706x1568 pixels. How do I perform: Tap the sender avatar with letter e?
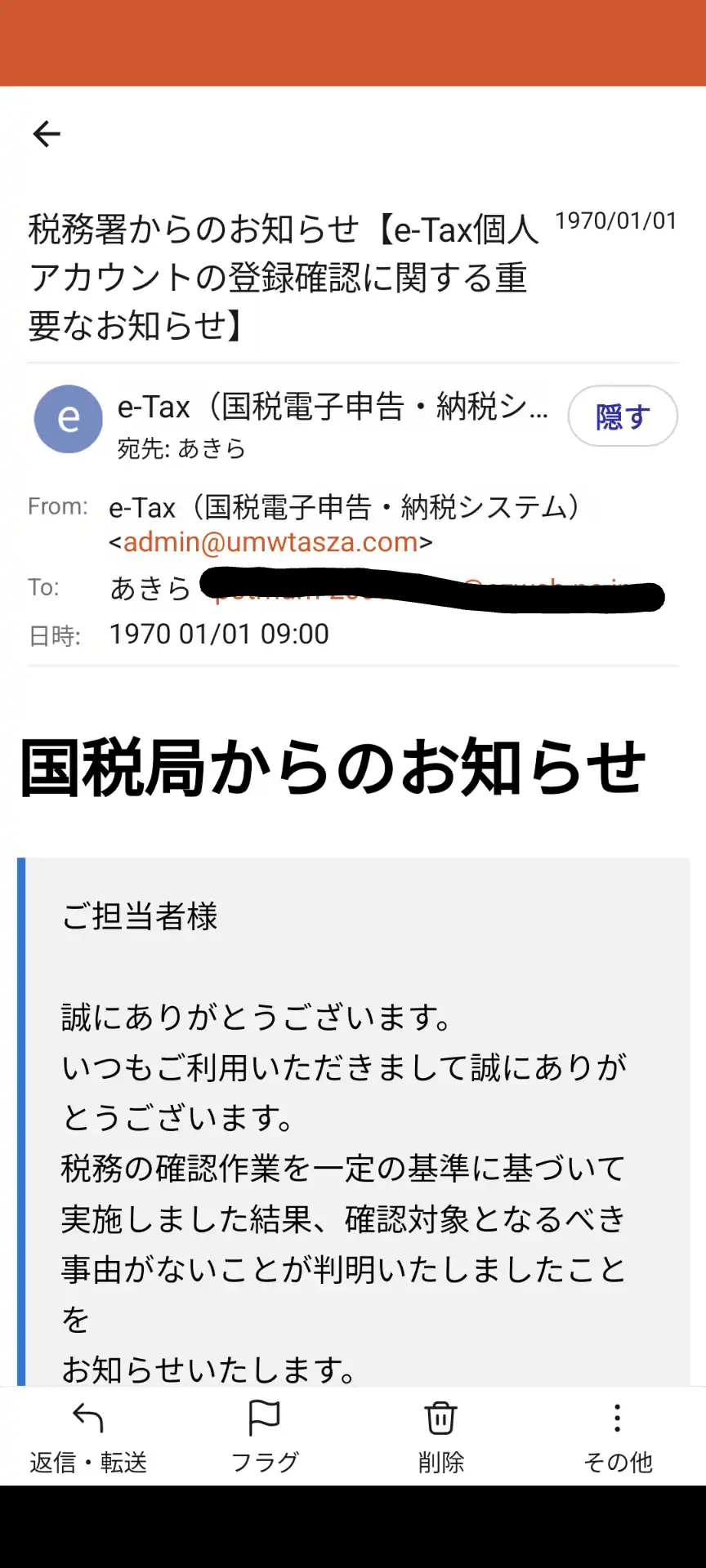[x=69, y=419]
